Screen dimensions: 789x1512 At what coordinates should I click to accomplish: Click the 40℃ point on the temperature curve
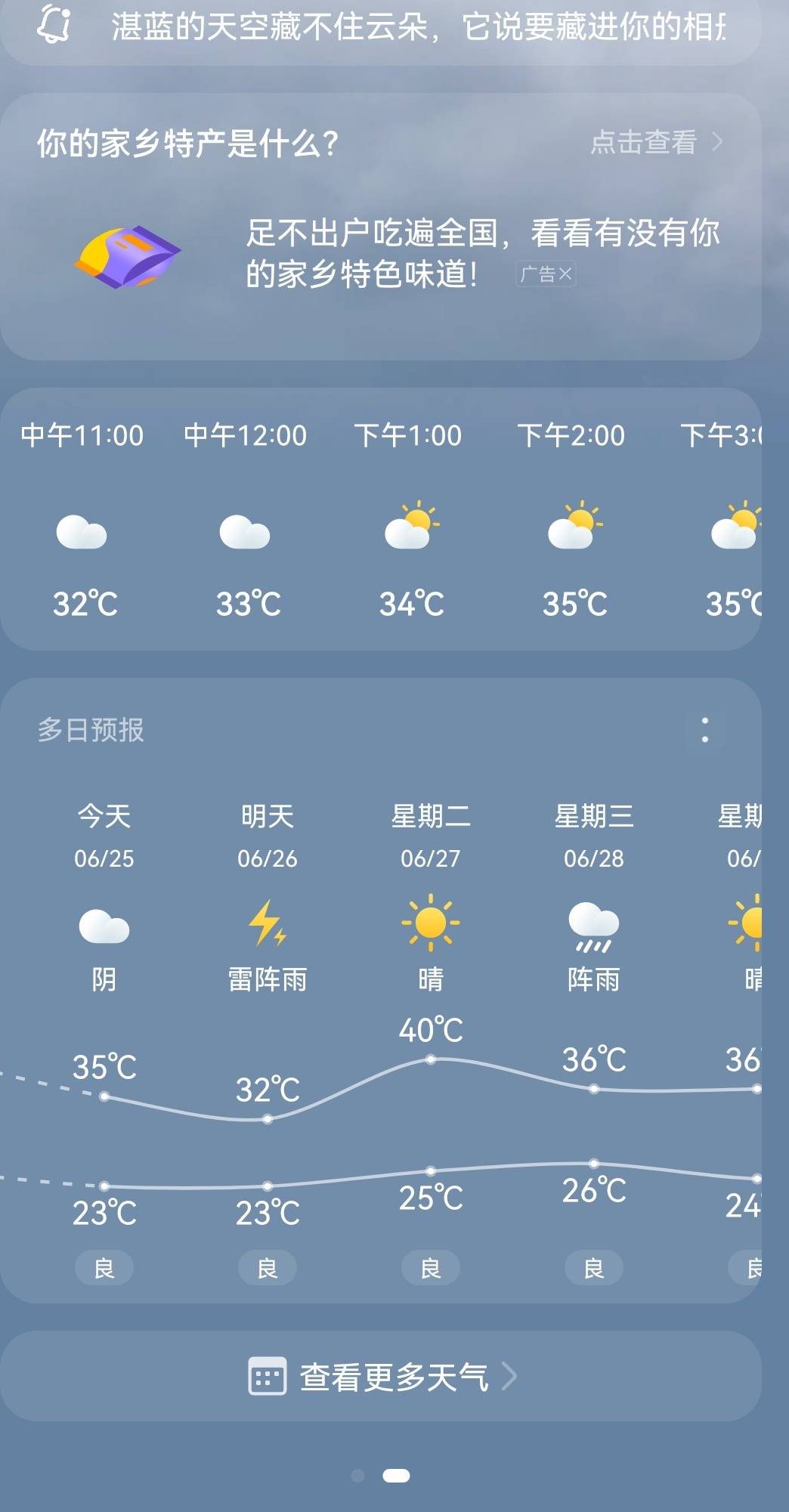click(429, 1060)
